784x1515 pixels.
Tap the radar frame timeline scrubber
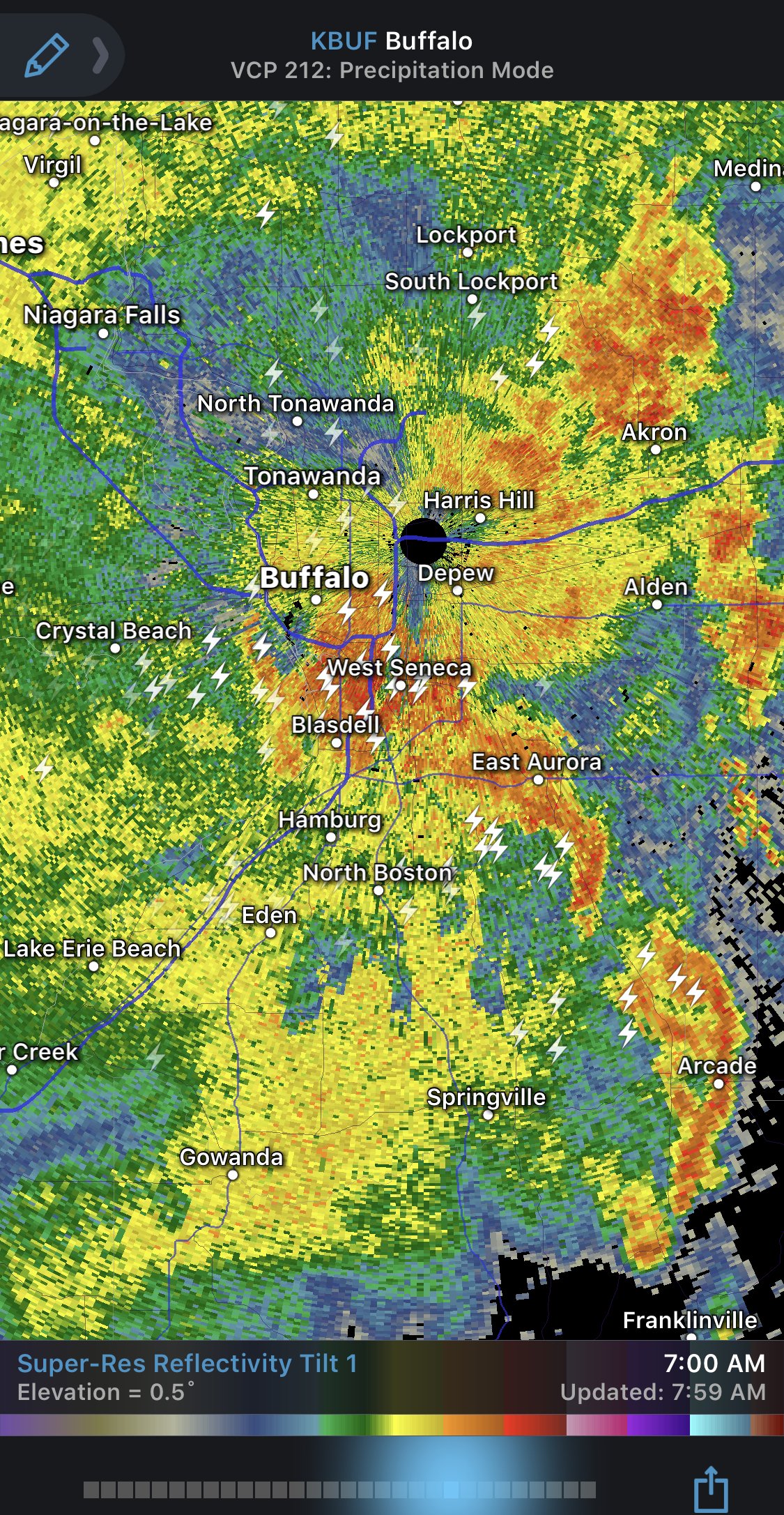pos(339,1490)
